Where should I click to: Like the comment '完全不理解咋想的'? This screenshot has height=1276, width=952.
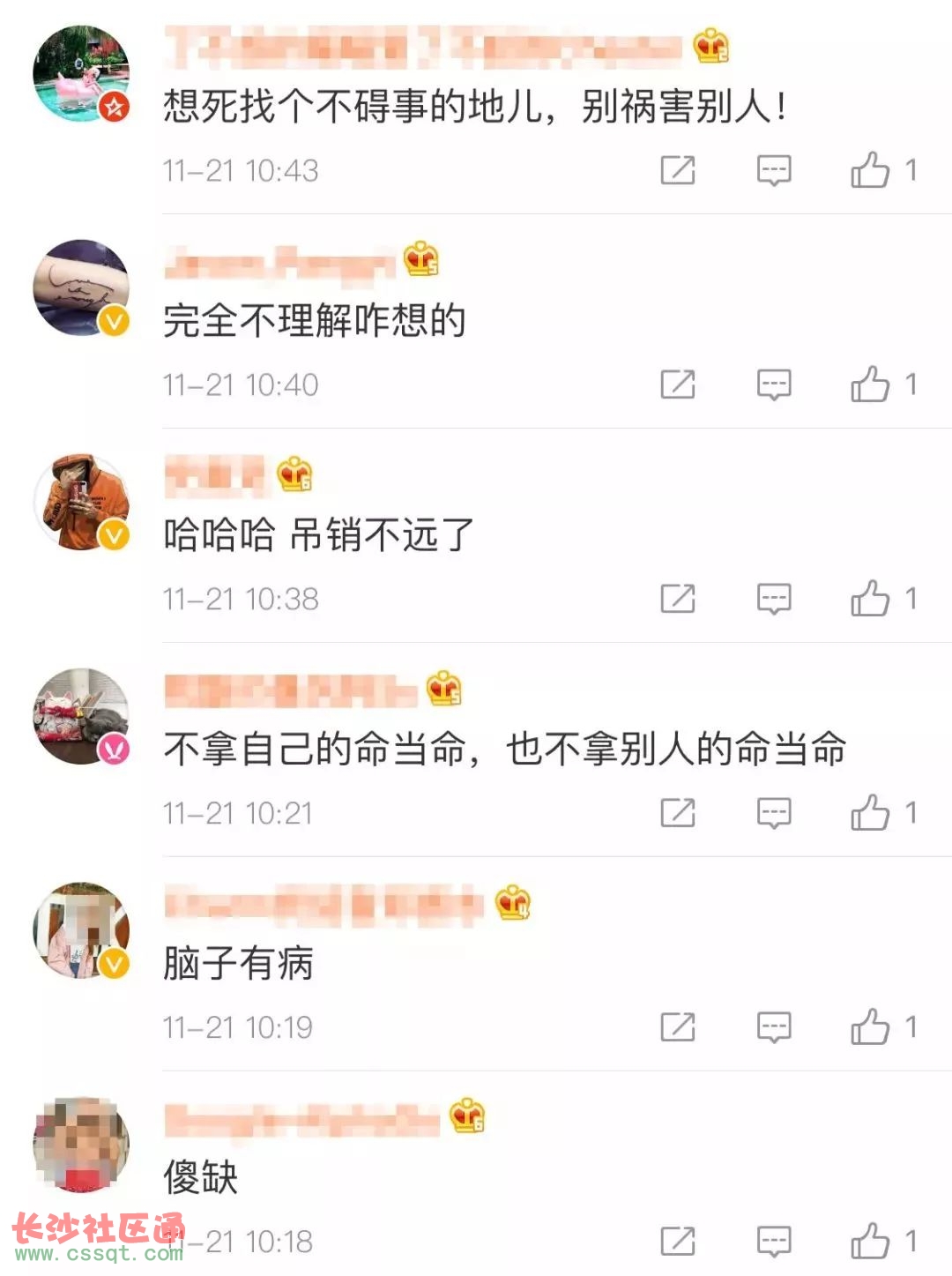870,384
